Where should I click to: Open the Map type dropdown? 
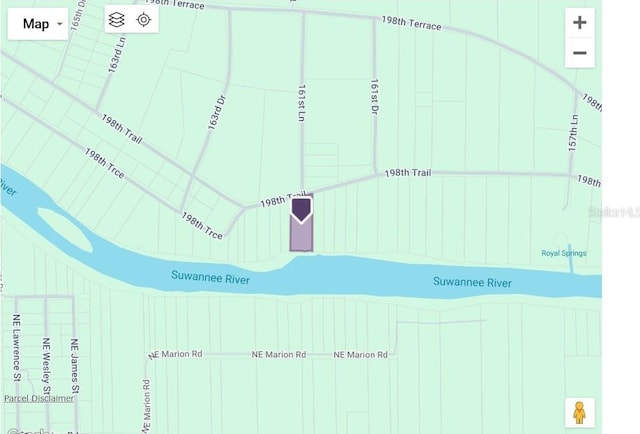pos(38,23)
